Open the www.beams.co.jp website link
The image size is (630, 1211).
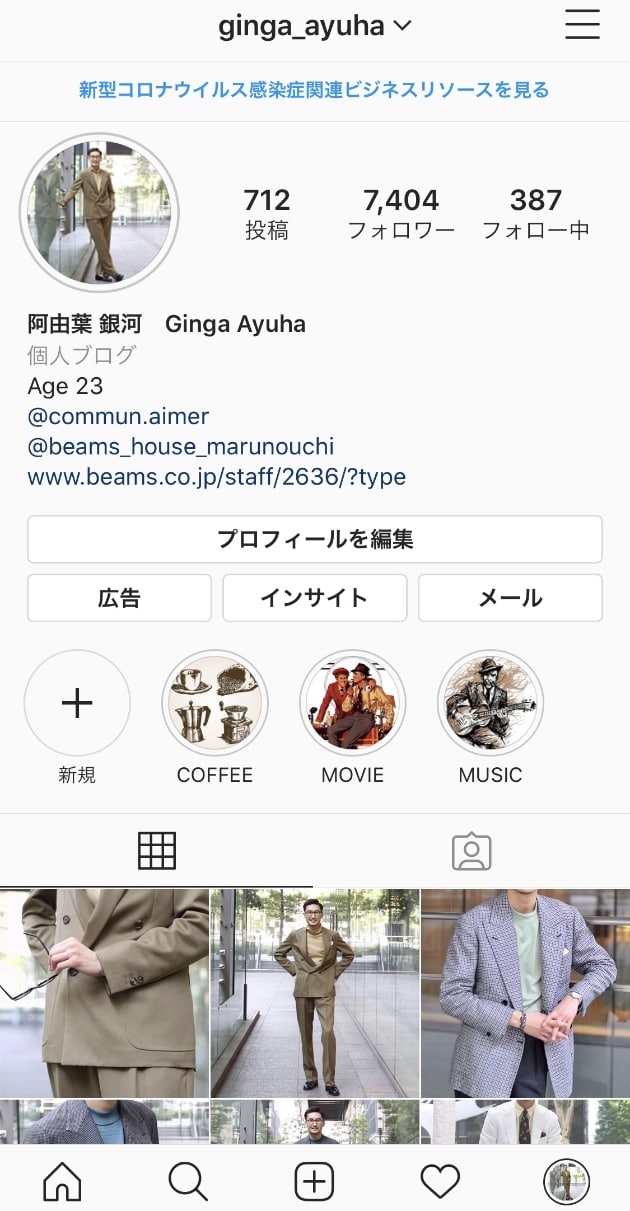pos(216,476)
